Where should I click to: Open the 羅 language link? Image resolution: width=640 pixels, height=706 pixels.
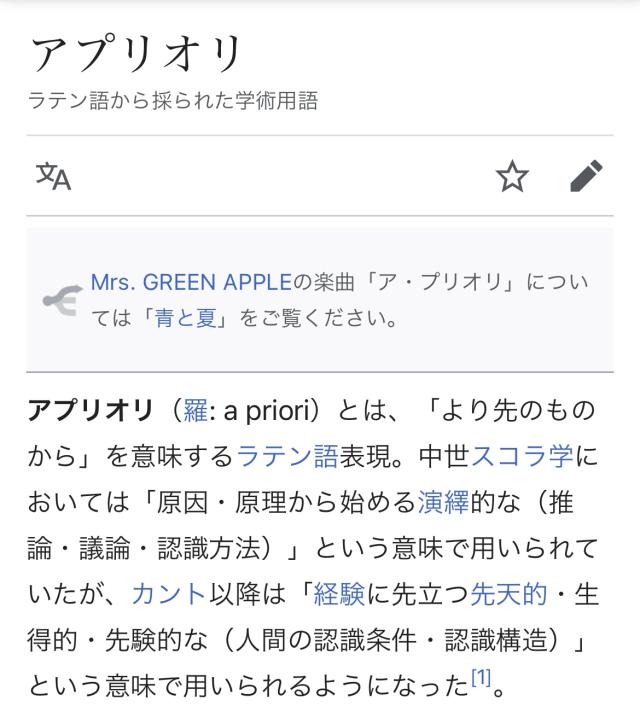(x=194, y=411)
